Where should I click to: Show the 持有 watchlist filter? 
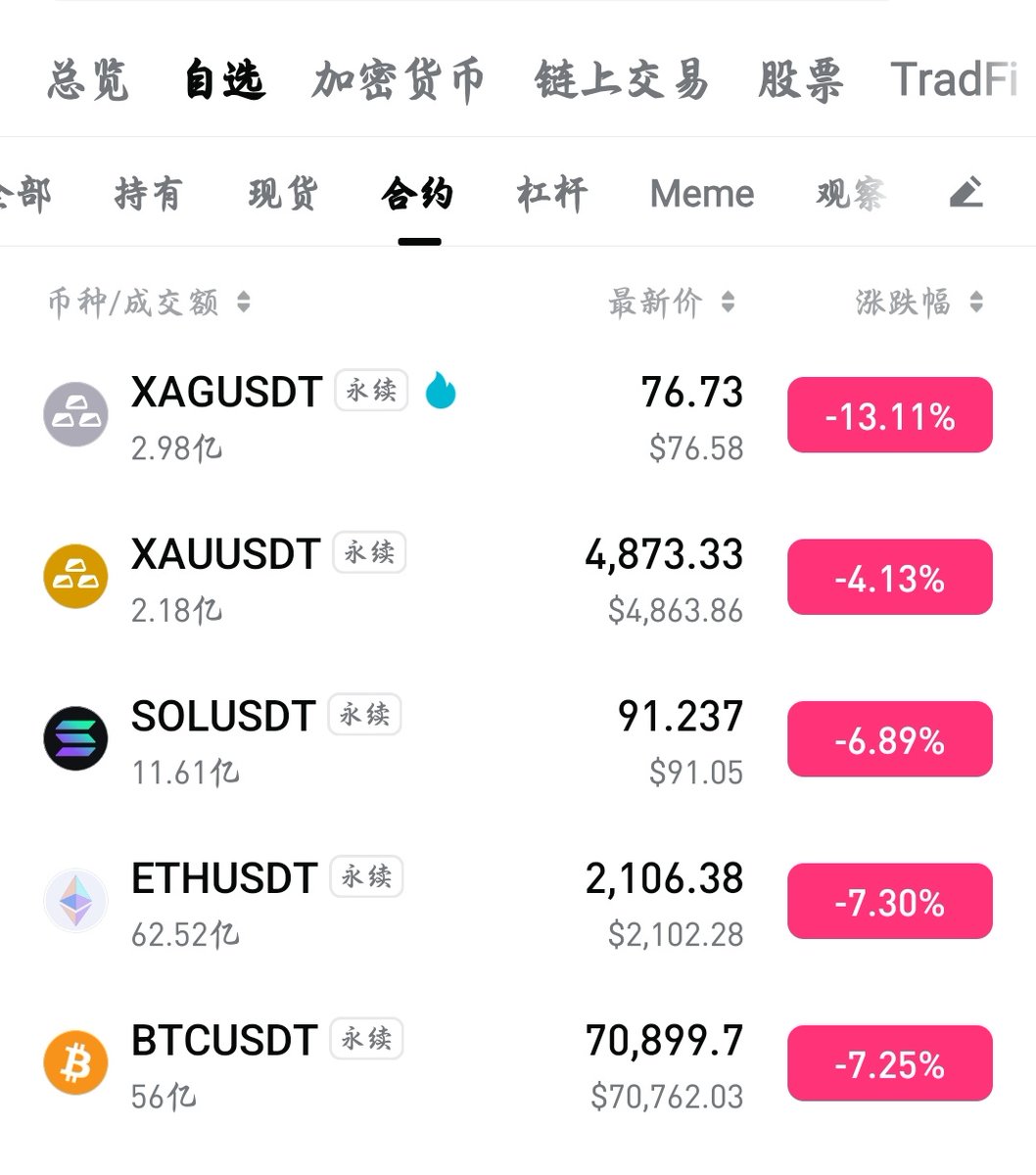point(148,194)
